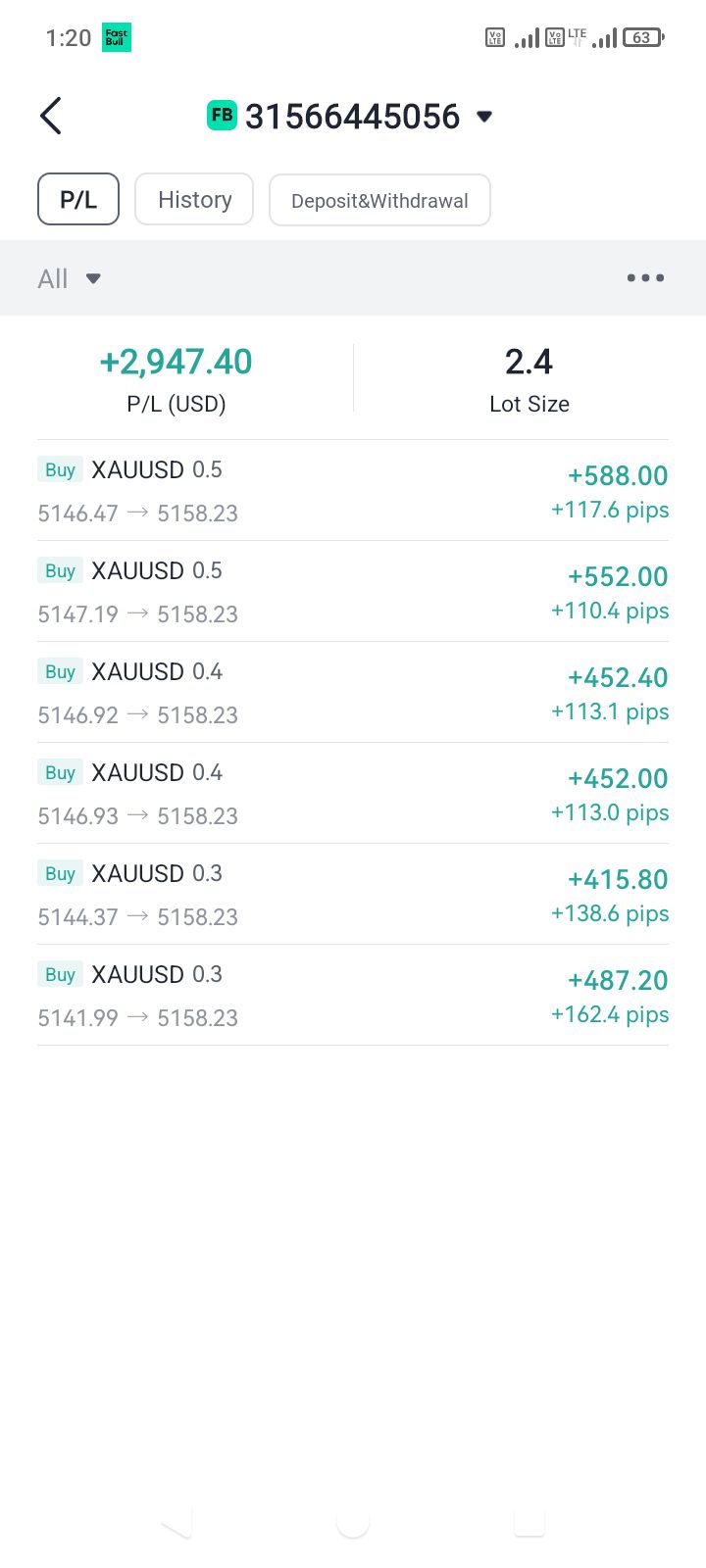View the XAUUSD trade with +487.20 profit

coord(353,996)
